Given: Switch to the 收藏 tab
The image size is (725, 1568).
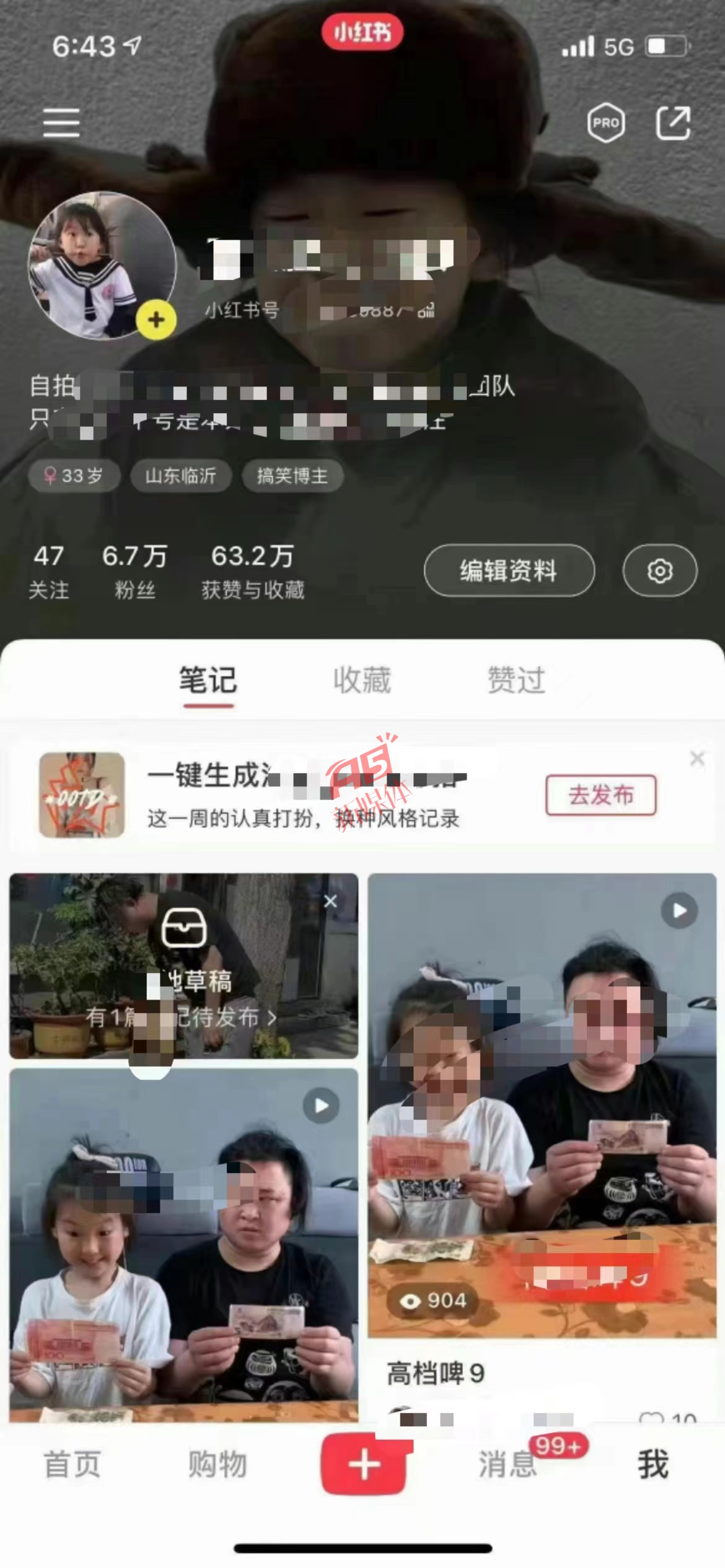Looking at the screenshot, I should 362,680.
